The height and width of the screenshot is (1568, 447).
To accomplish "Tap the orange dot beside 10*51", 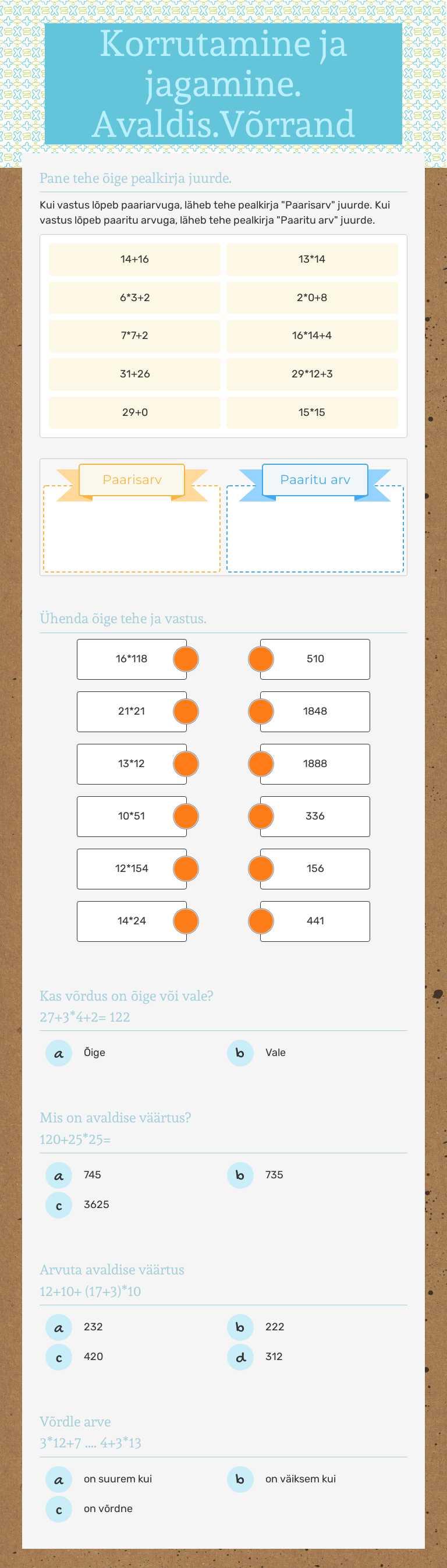I will [x=186, y=816].
